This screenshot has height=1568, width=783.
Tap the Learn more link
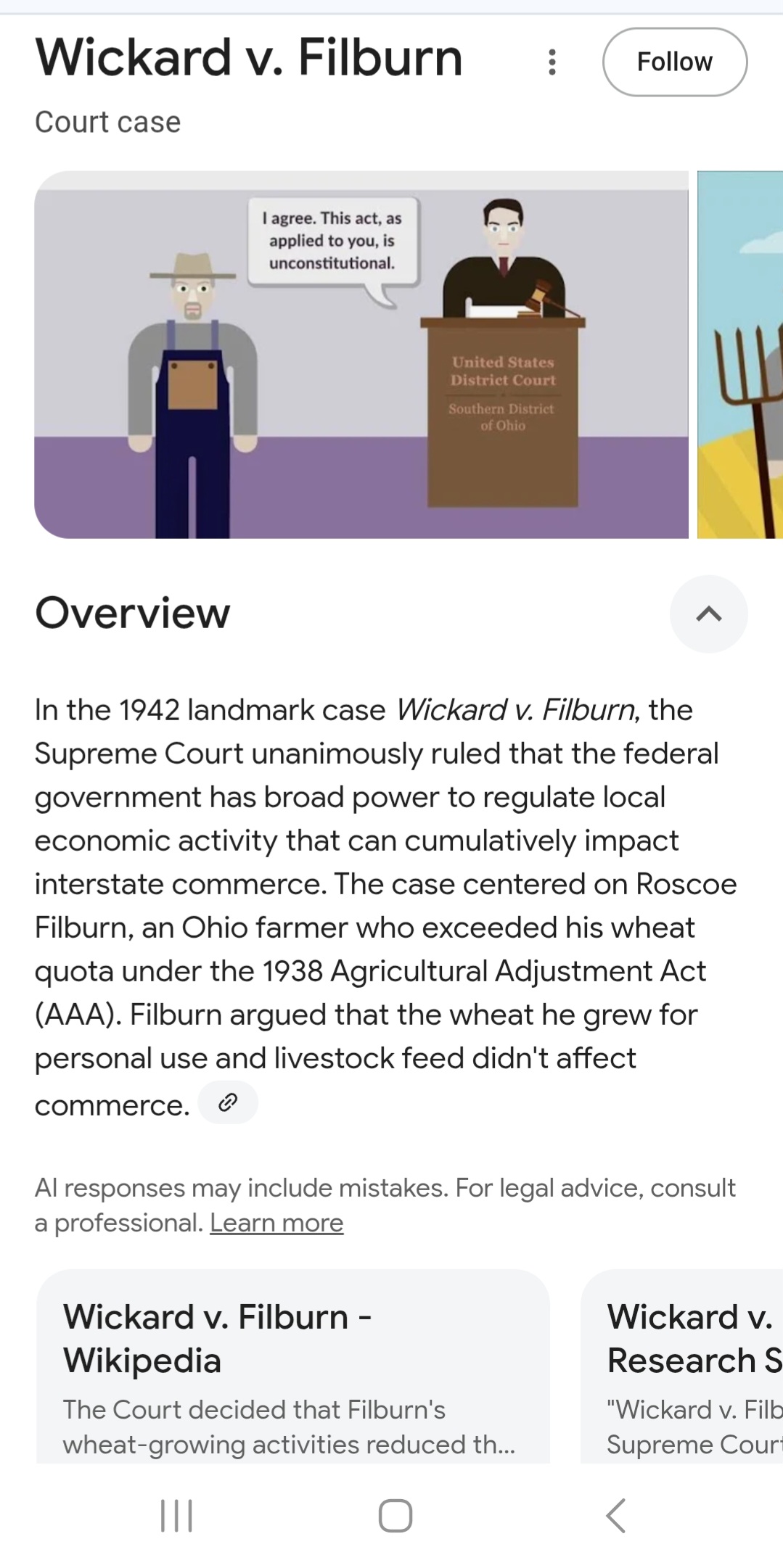tap(276, 1223)
